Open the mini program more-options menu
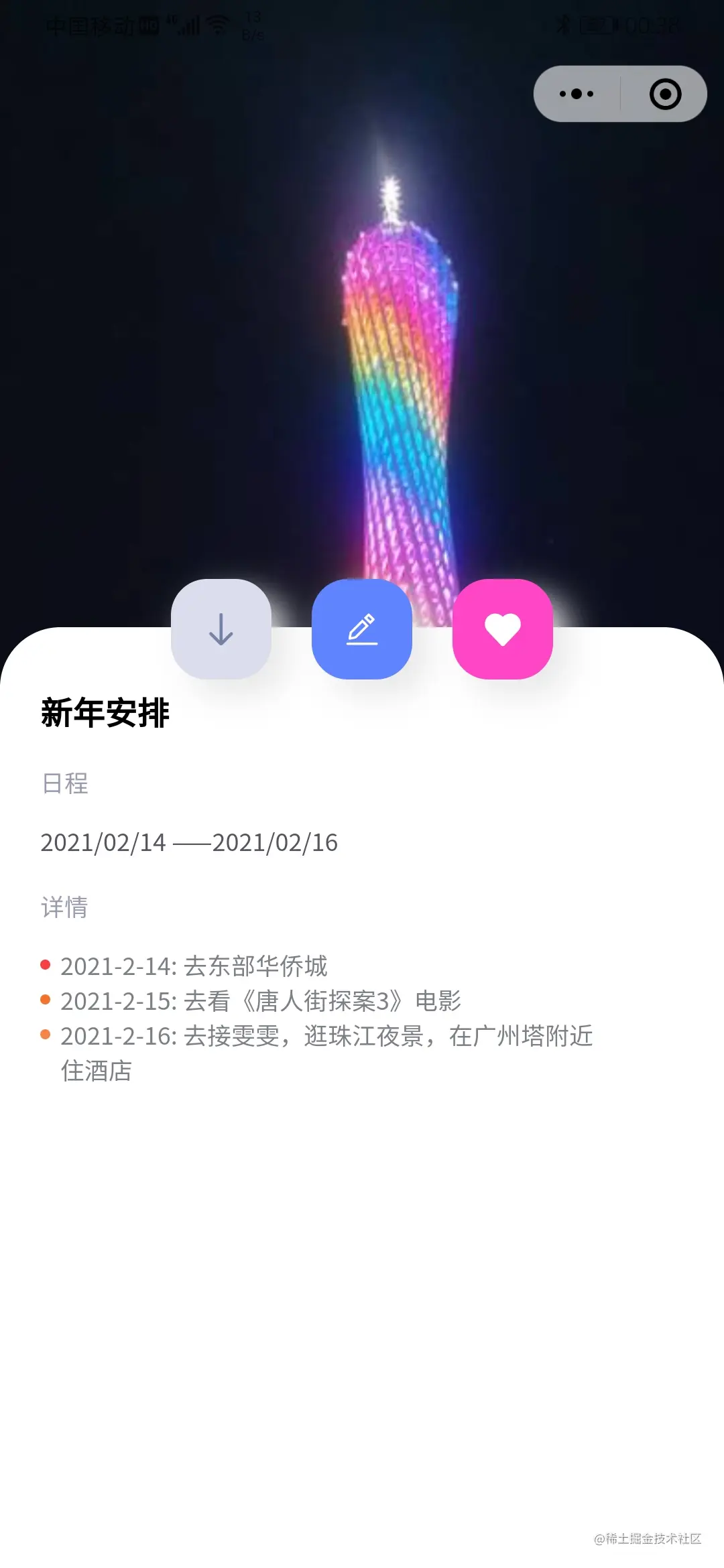Viewport: 724px width, 1568px height. pos(577,94)
